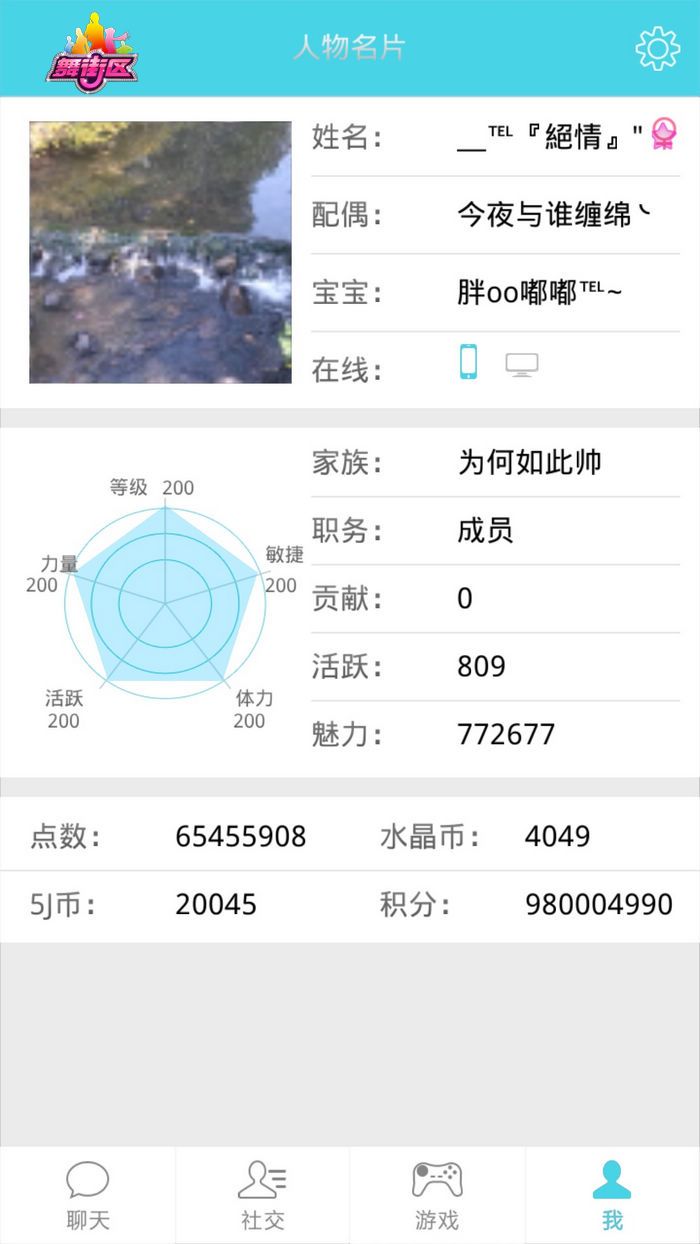This screenshot has width=700, height=1244.
Task: Switch to the 游戏 tab
Action: [438, 1195]
